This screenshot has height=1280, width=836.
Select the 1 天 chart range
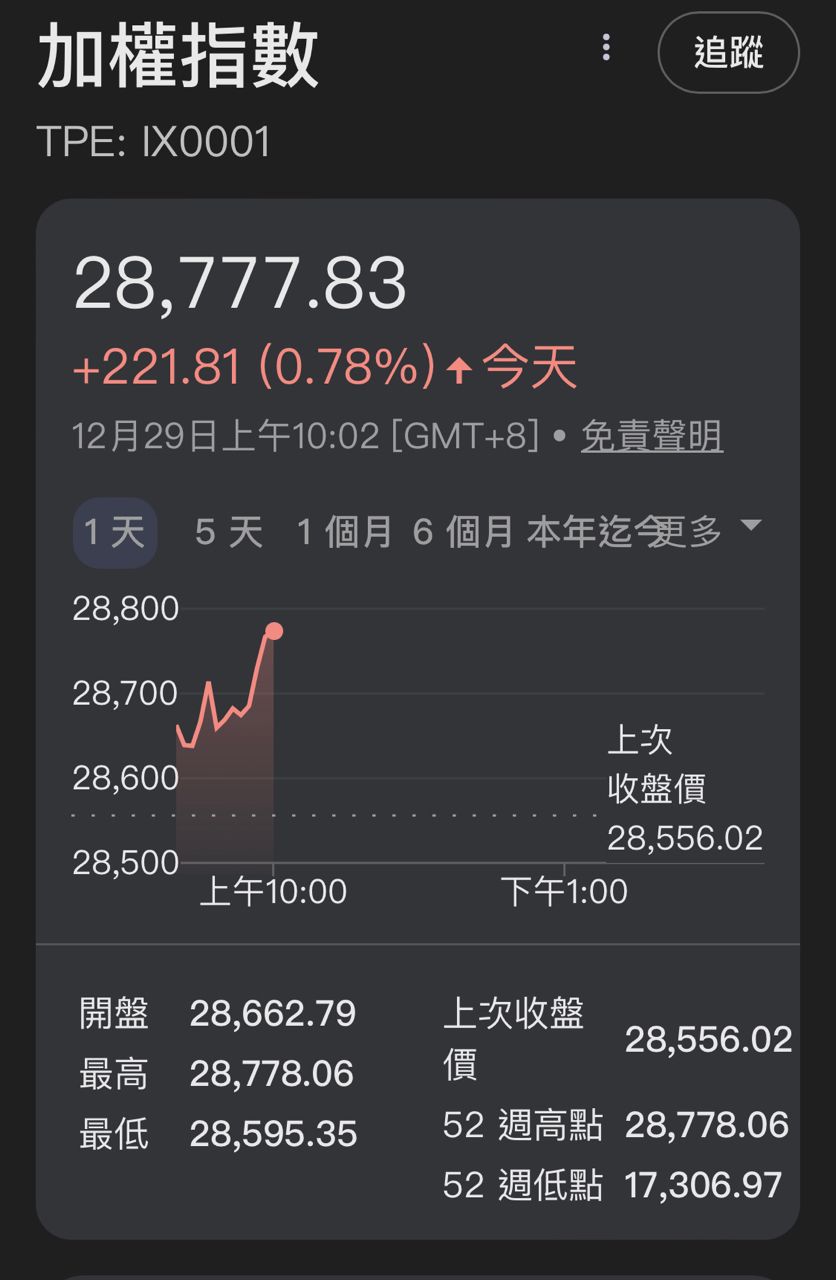pos(115,532)
